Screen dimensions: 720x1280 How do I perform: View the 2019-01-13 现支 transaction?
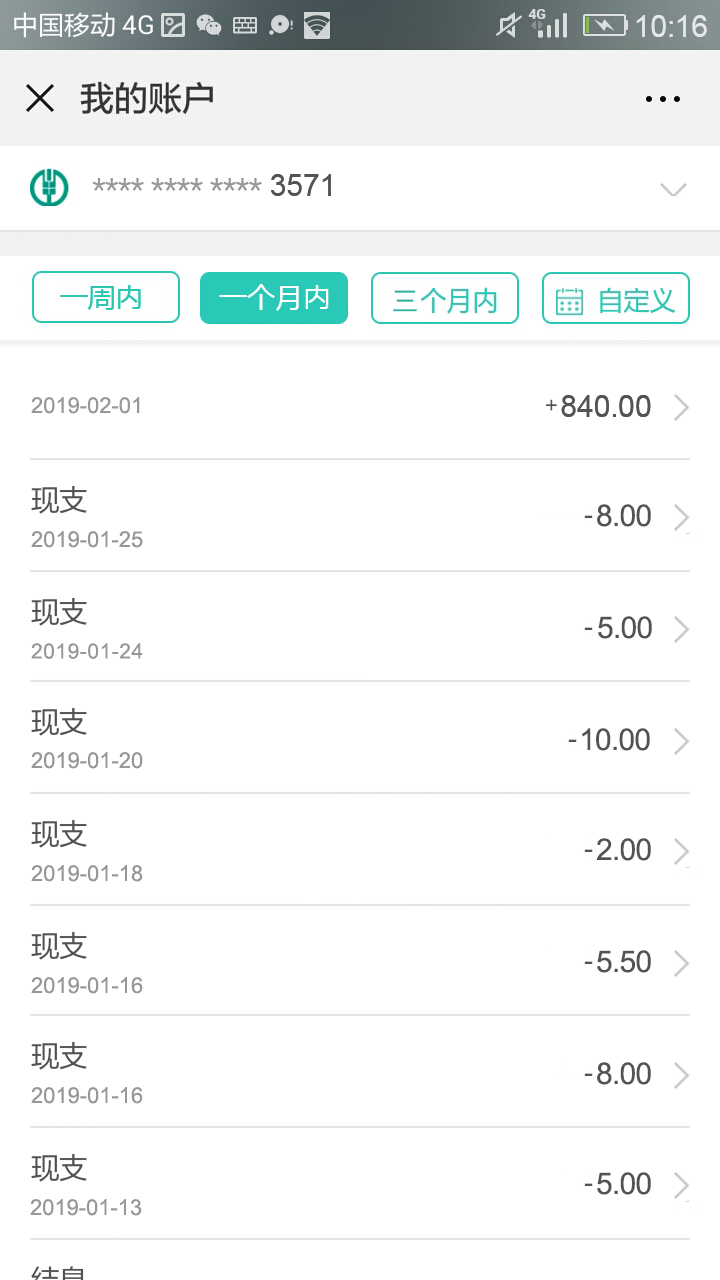click(360, 1184)
